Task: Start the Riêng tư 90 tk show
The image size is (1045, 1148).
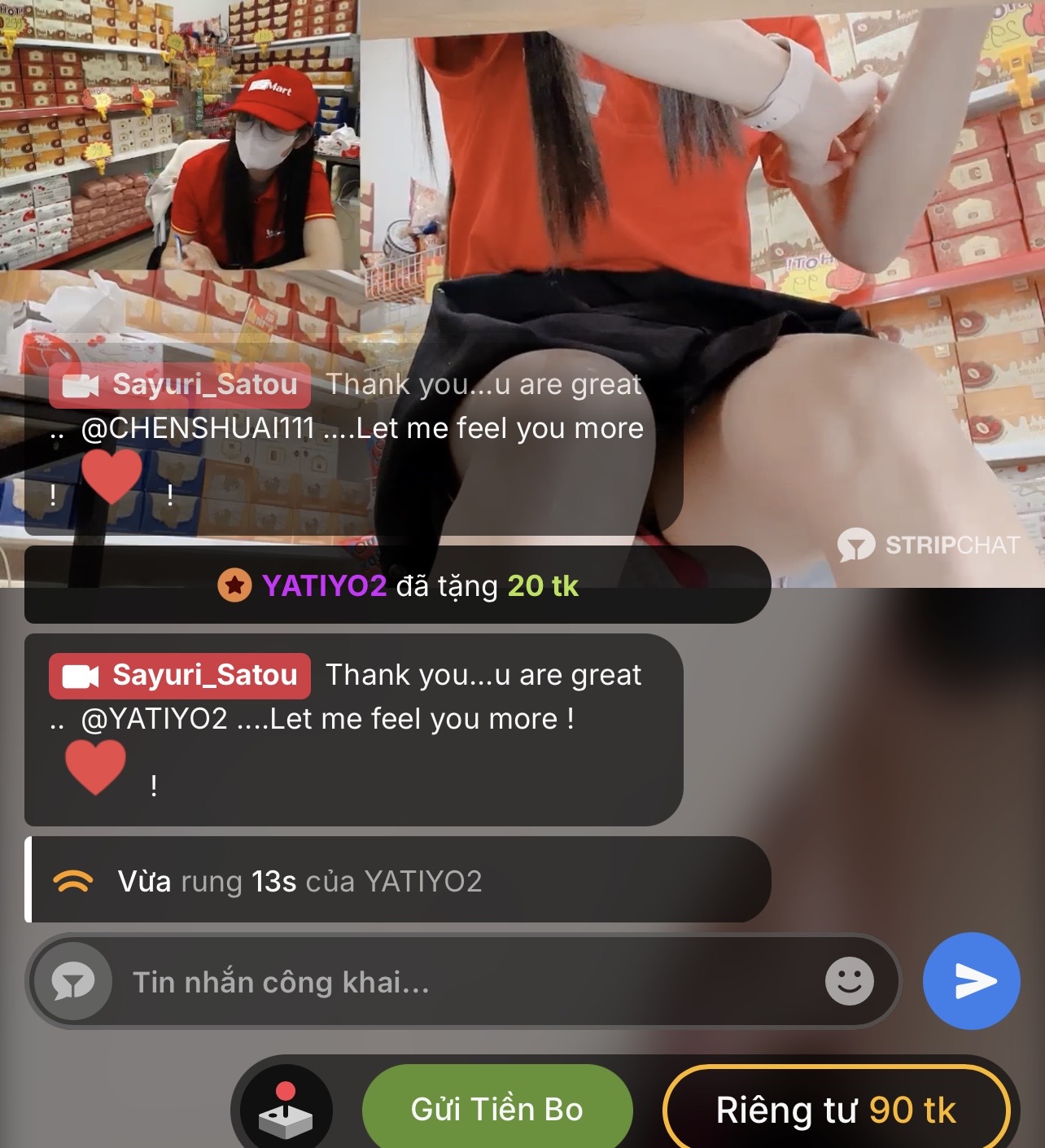Action: 836,1110
